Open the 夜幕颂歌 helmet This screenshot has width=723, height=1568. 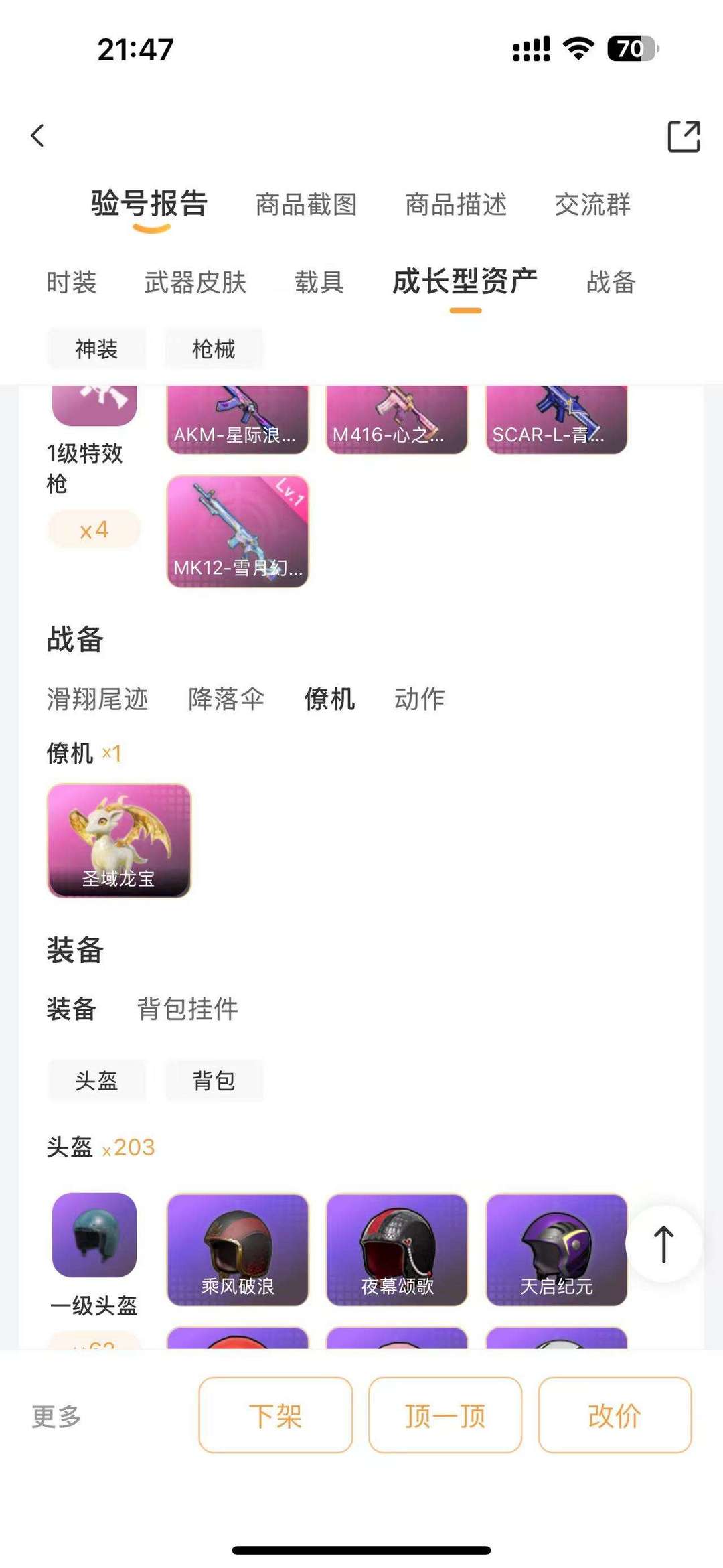tap(397, 1250)
